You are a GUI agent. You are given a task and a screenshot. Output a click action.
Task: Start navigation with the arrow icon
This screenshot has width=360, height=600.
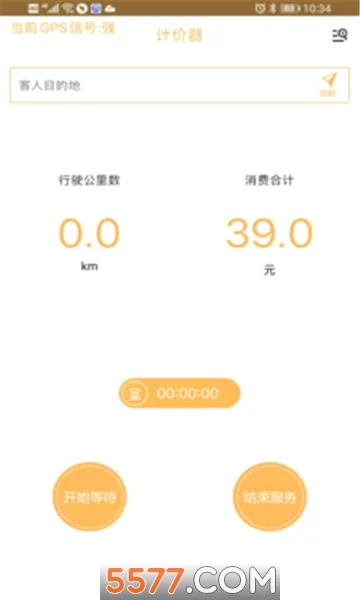[x=328, y=84]
